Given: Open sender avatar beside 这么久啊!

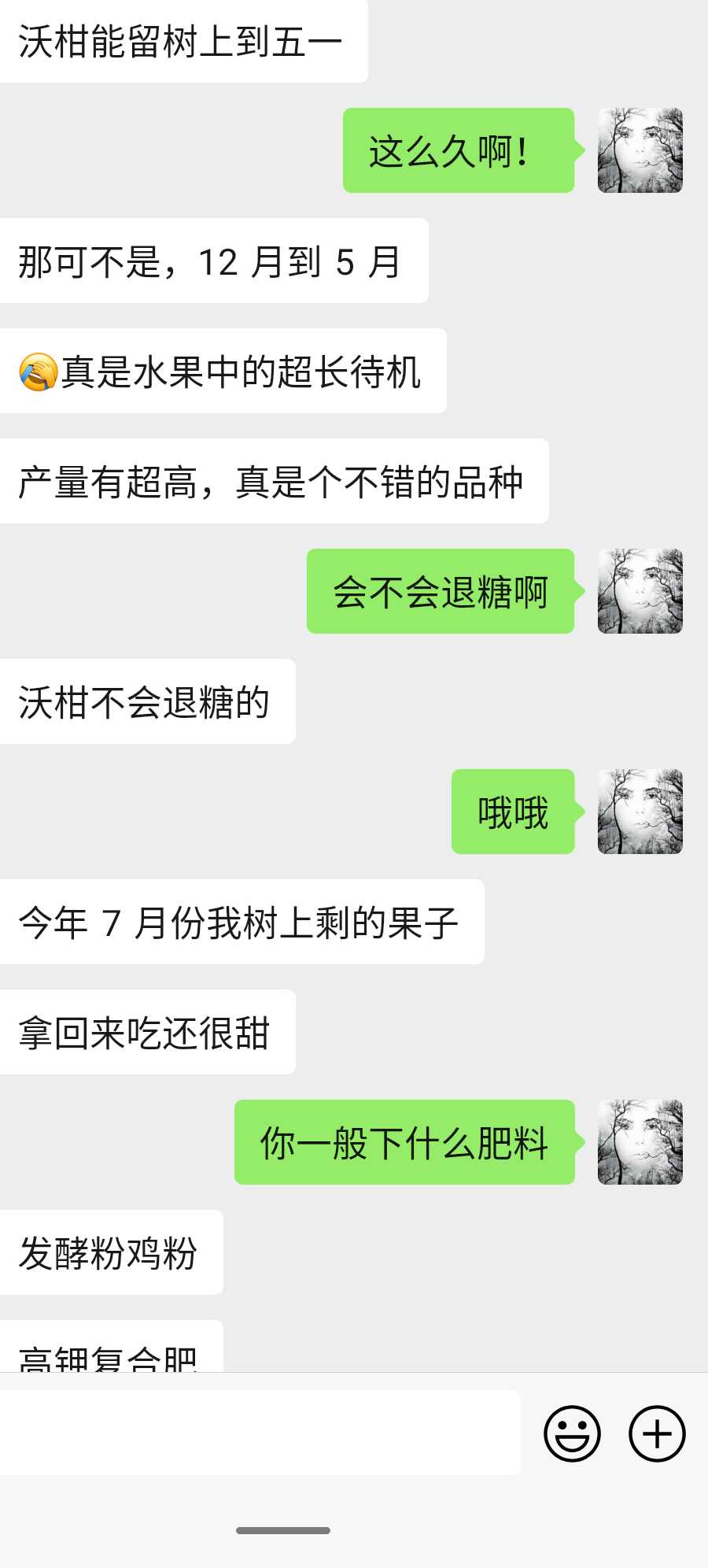Looking at the screenshot, I should tap(640, 150).
